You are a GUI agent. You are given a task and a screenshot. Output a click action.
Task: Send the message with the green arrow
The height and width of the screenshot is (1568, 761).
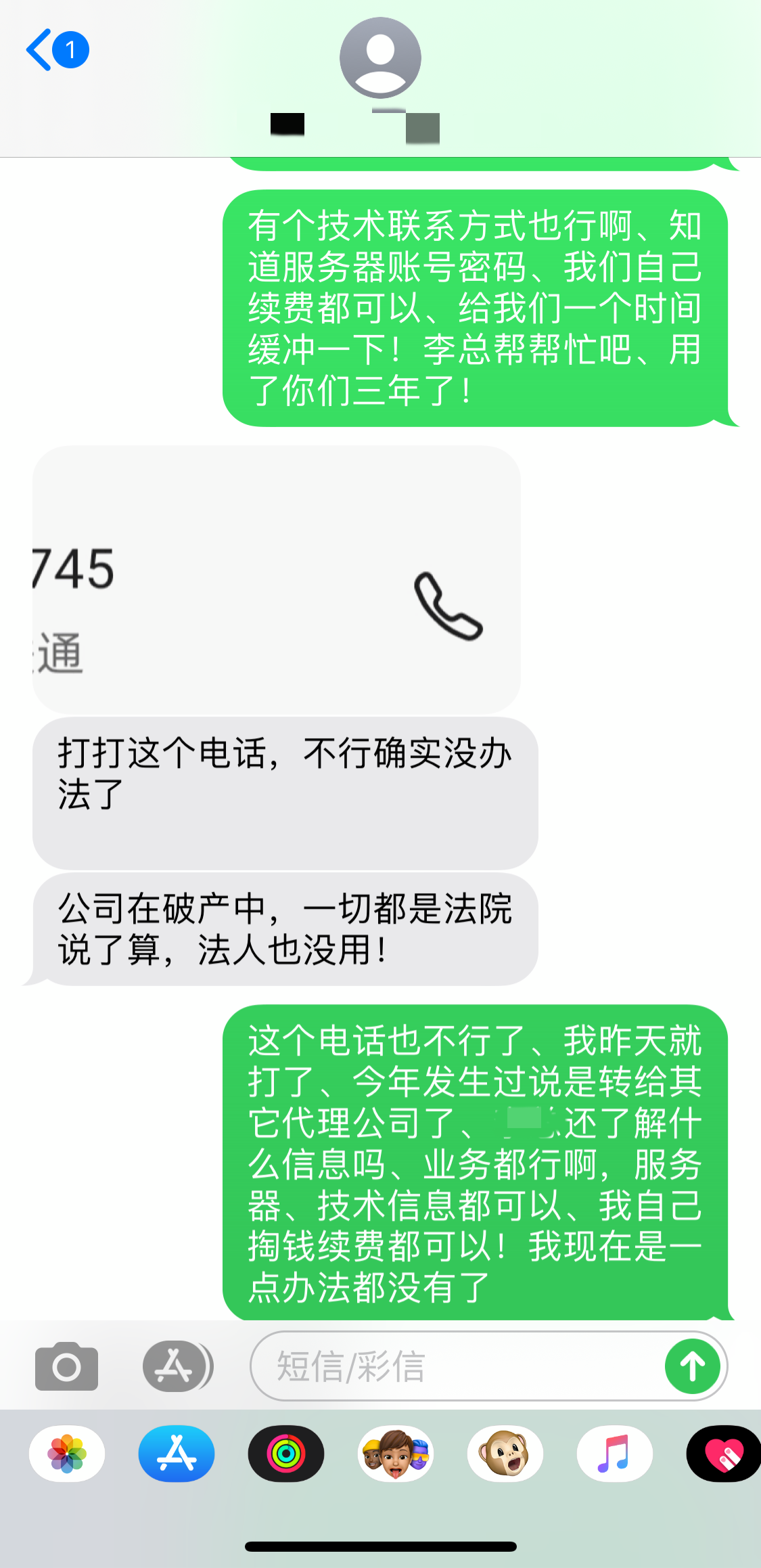693,1366
